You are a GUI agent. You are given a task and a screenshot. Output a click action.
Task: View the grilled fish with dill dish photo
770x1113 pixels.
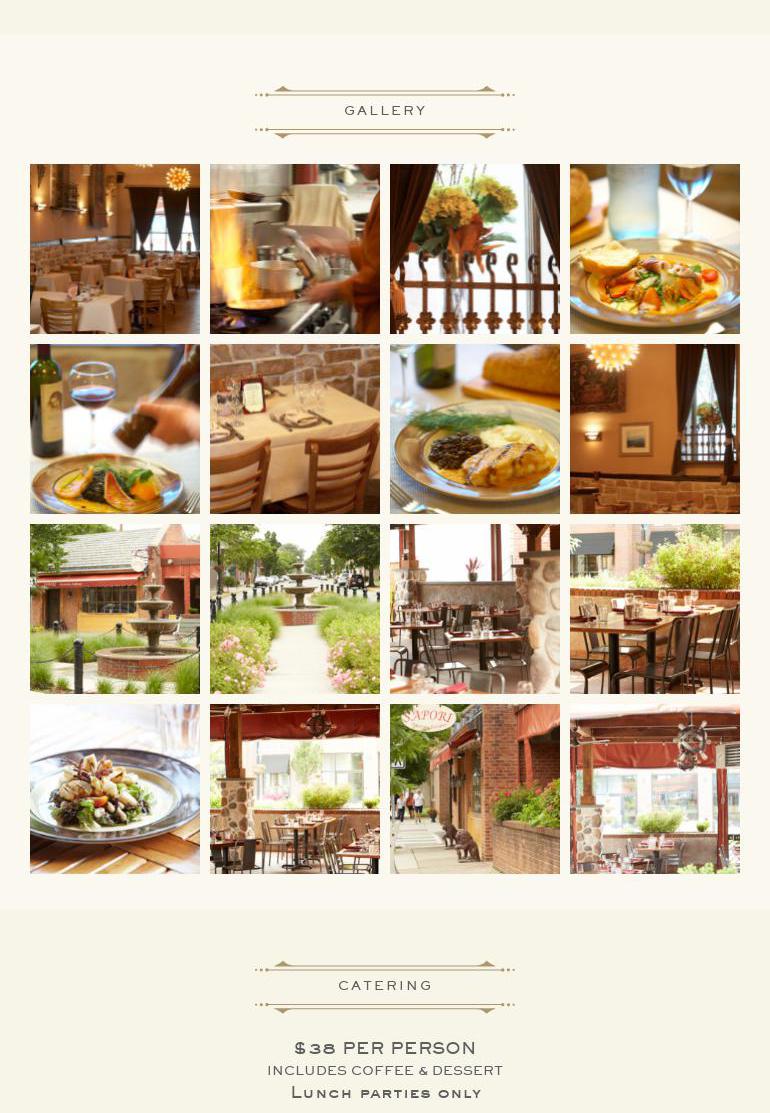point(475,429)
